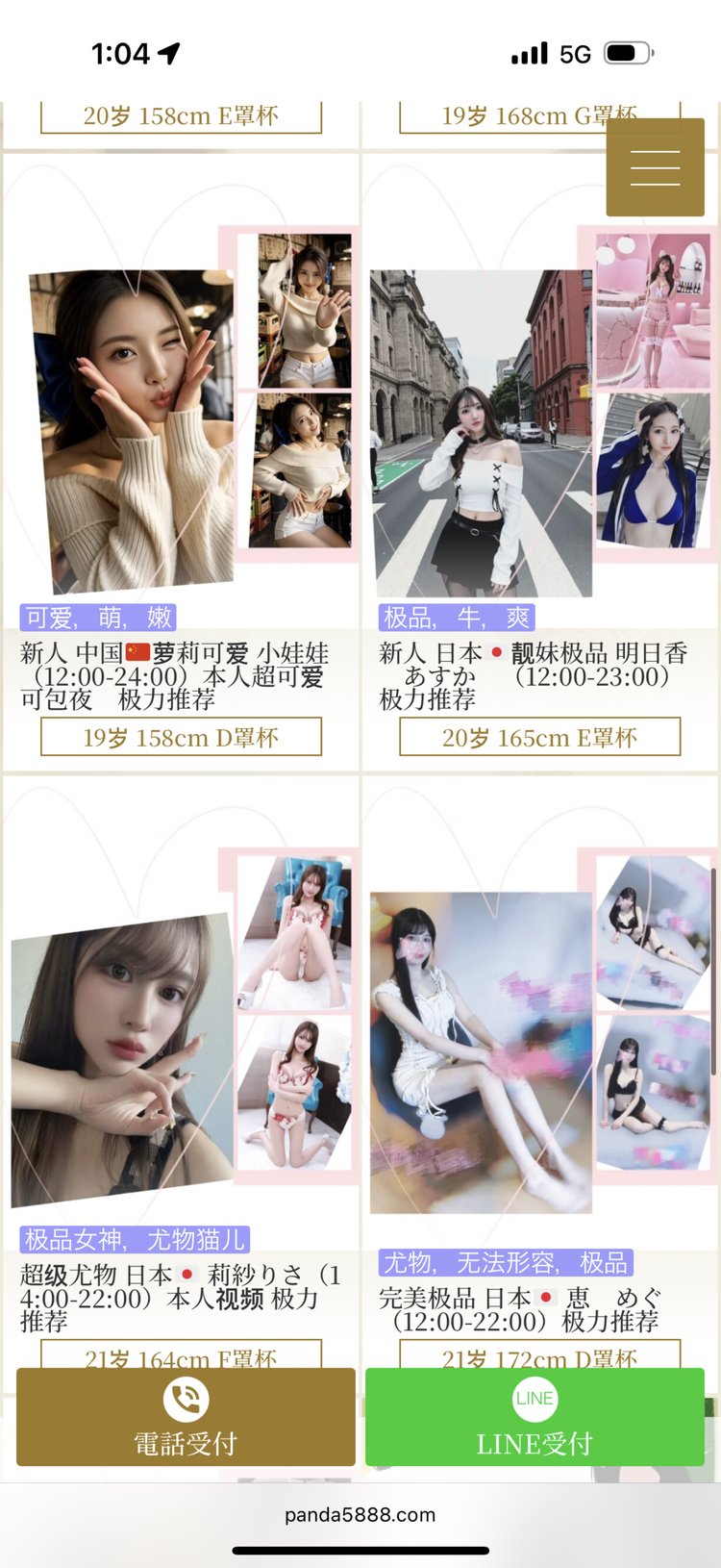721x1568 pixels.
Task: Open the profile card for 明日香 あすか
Action: click(x=540, y=462)
